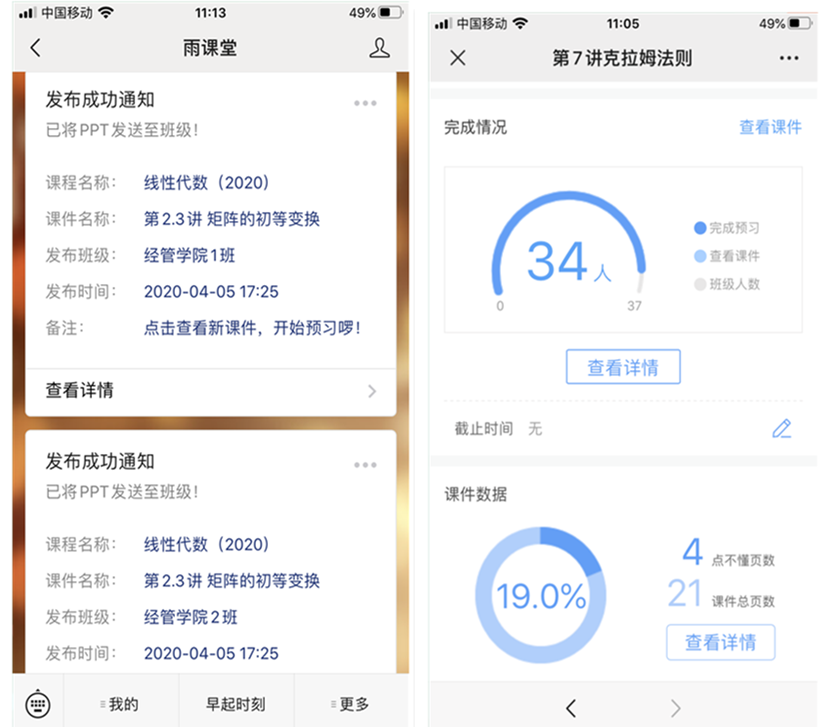The height and width of the screenshot is (727, 825).
Task: Open the 早起时刻 menu
Action: (x=236, y=704)
